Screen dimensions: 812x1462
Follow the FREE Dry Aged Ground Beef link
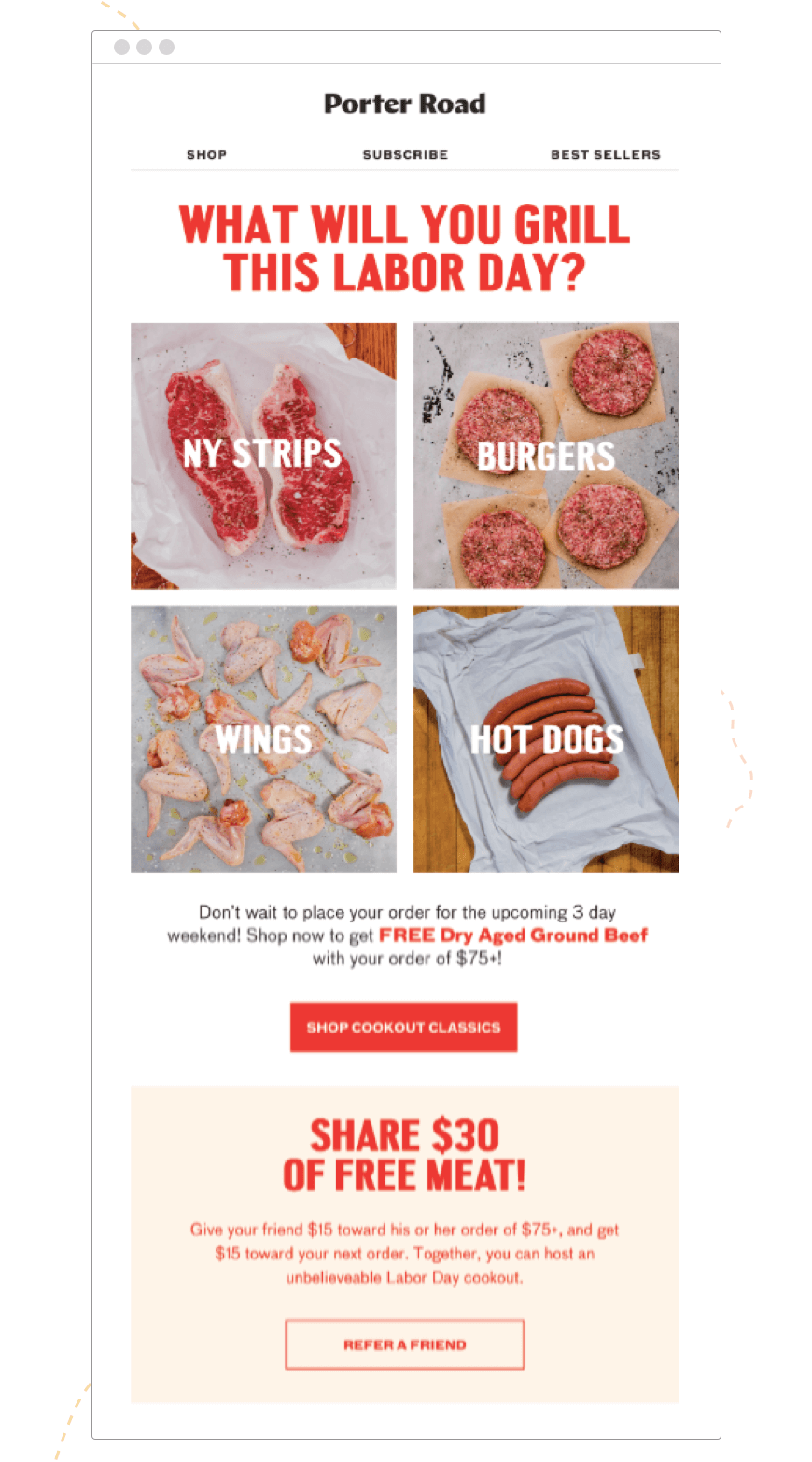pyautogui.click(x=513, y=935)
